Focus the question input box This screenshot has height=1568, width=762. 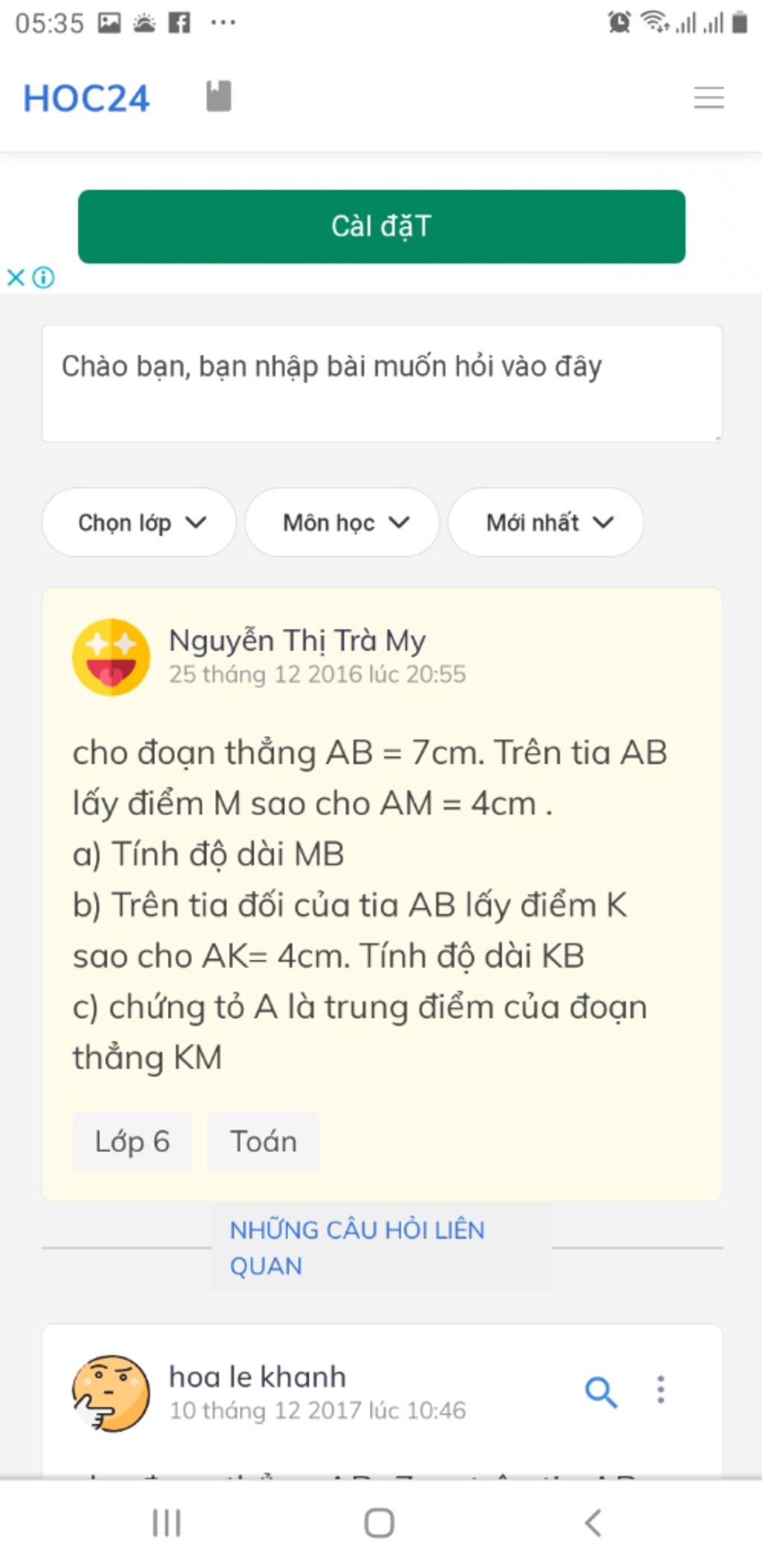(x=381, y=383)
